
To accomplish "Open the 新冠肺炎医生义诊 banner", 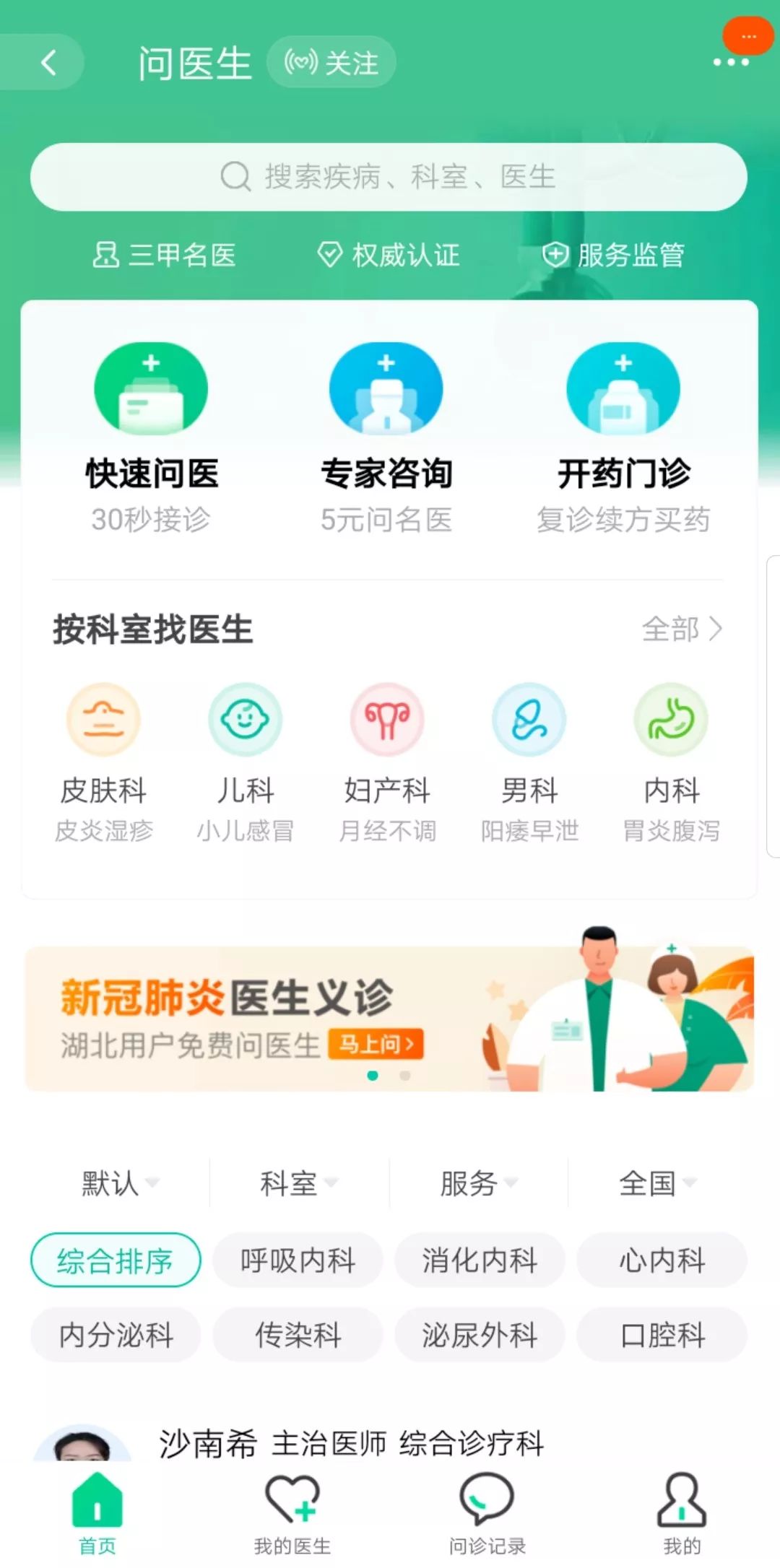I will coord(389,1018).
